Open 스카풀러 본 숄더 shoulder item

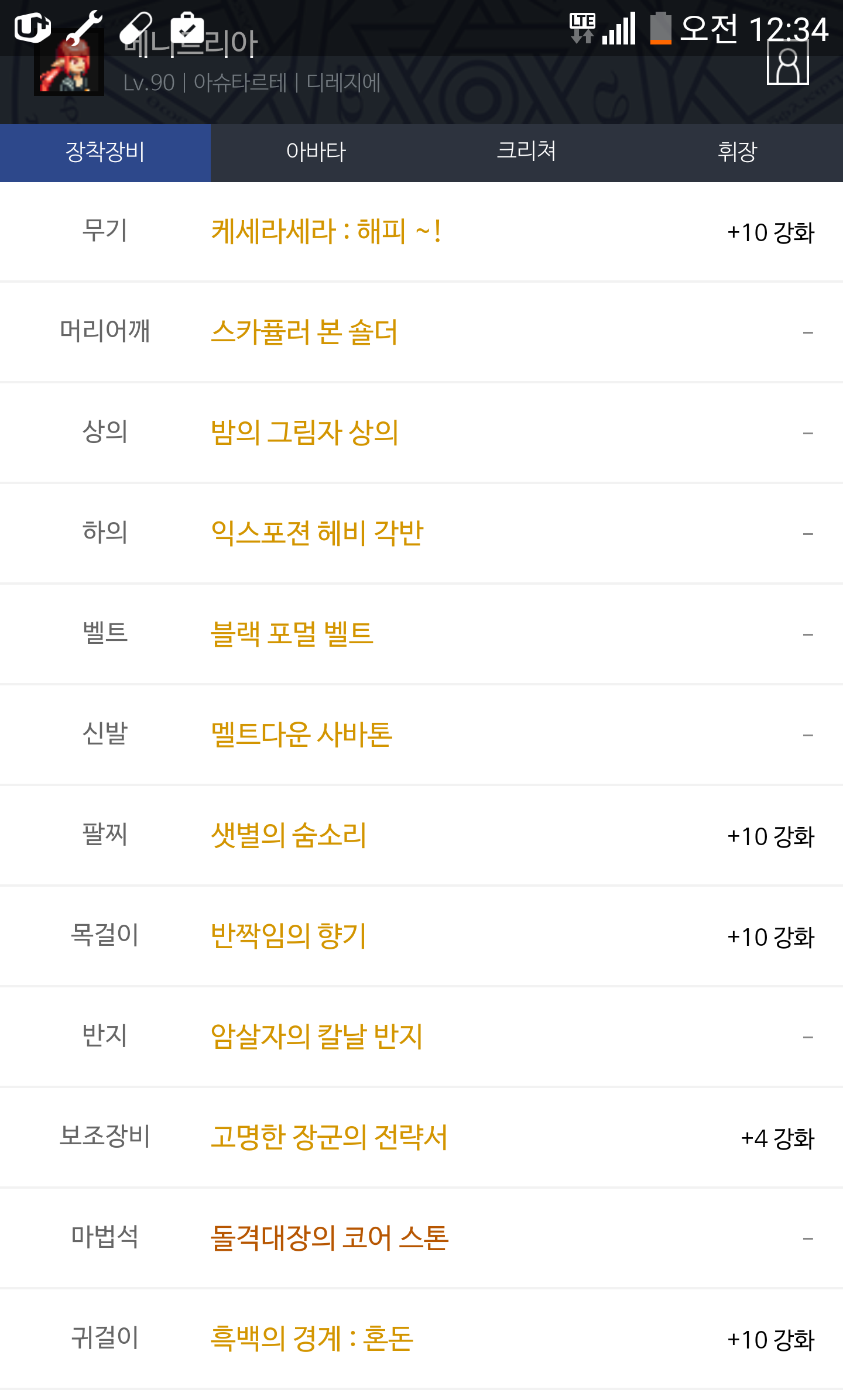click(x=304, y=332)
